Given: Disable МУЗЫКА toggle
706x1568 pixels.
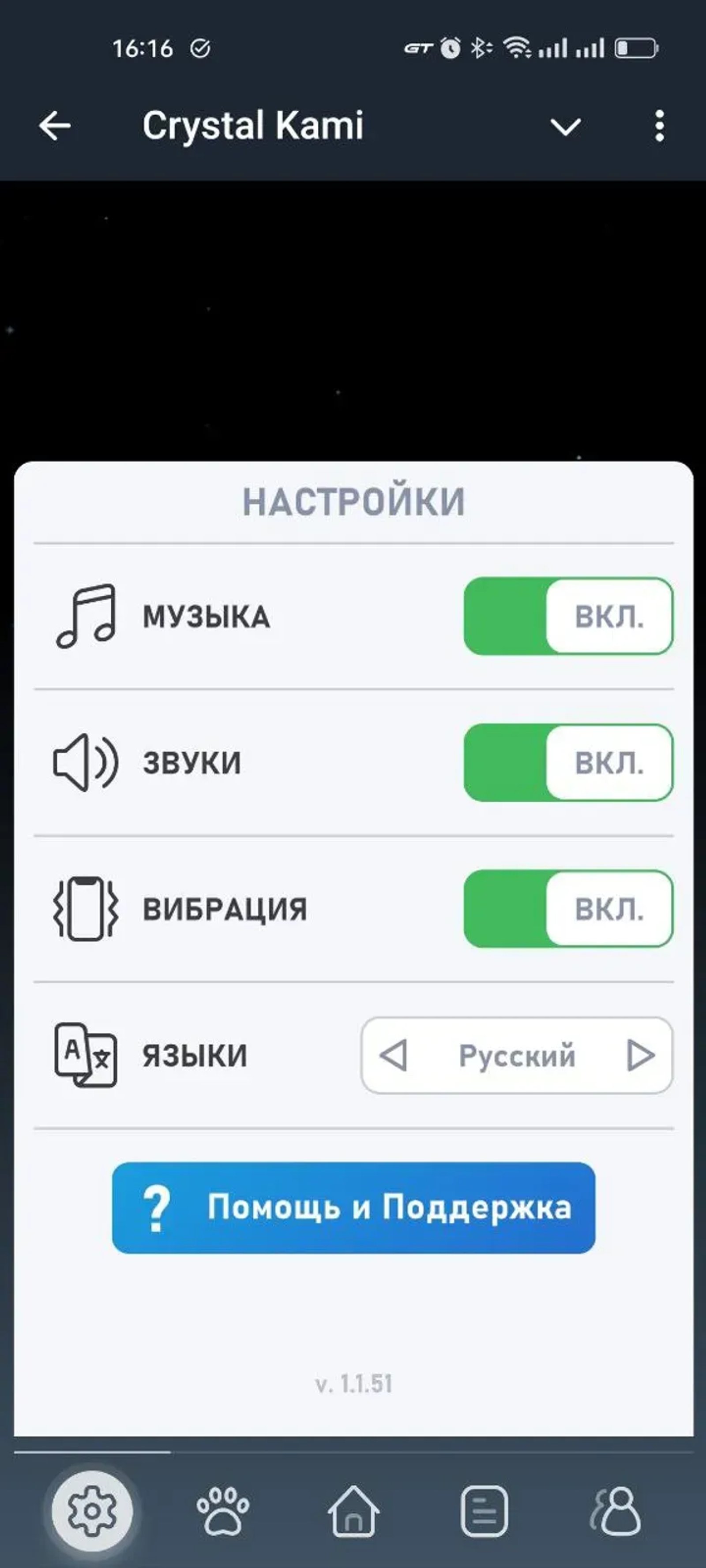Looking at the screenshot, I should 567,616.
